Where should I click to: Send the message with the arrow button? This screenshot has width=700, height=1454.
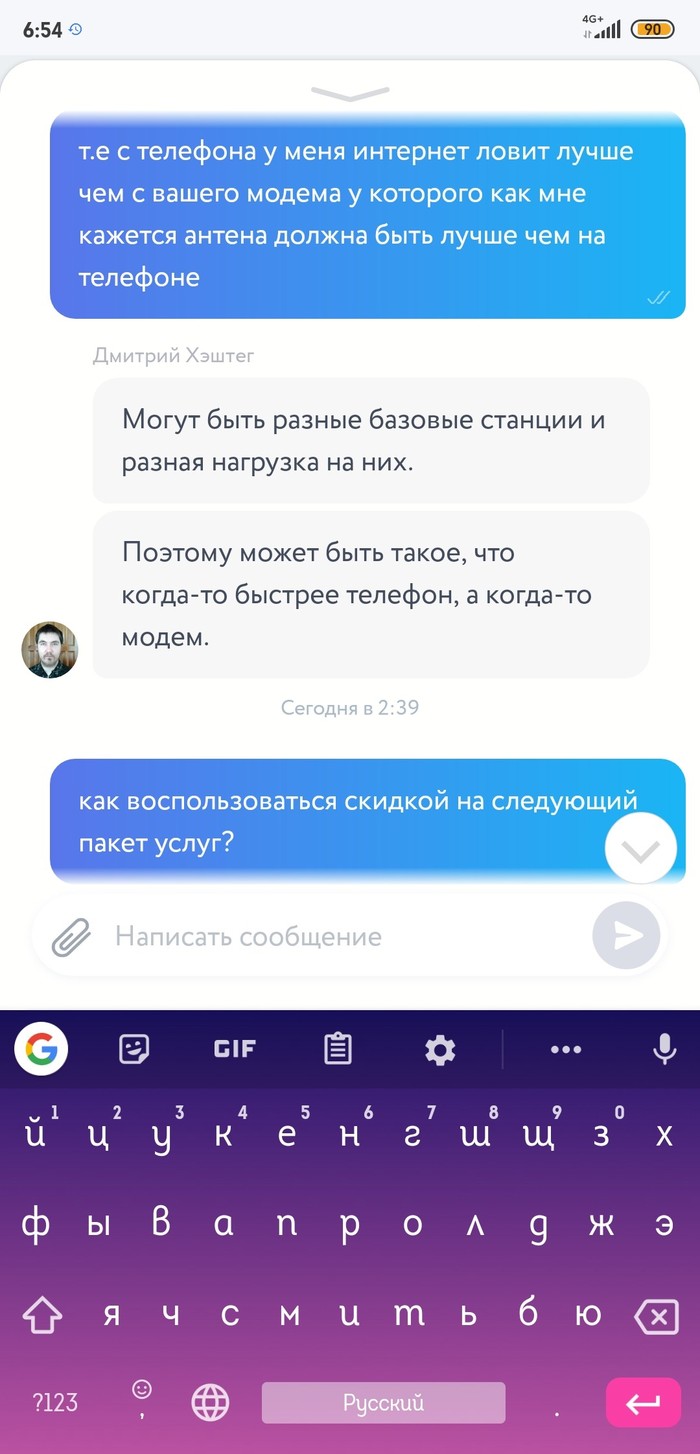[626, 936]
